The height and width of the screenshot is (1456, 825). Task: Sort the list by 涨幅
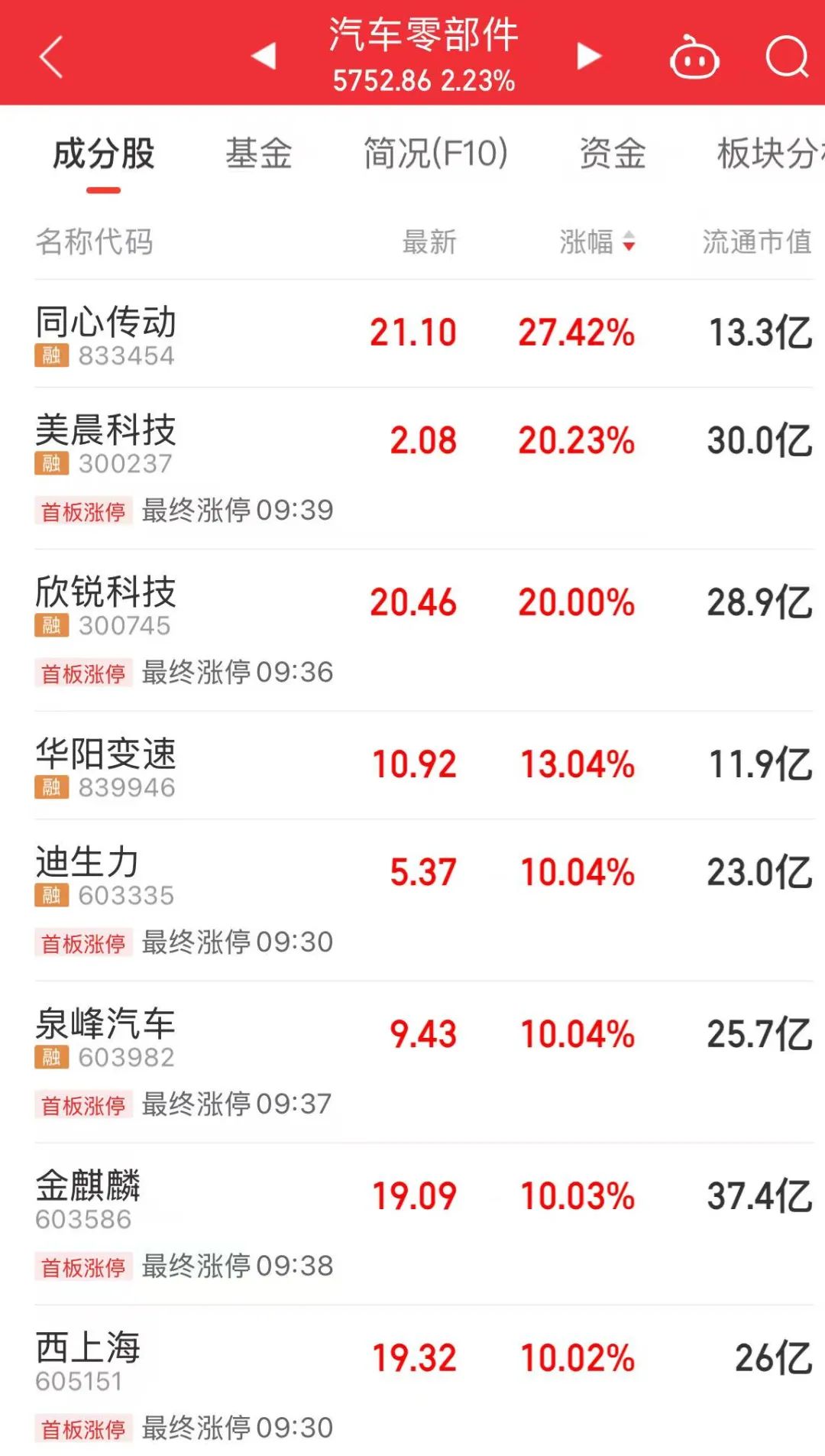pos(597,242)
